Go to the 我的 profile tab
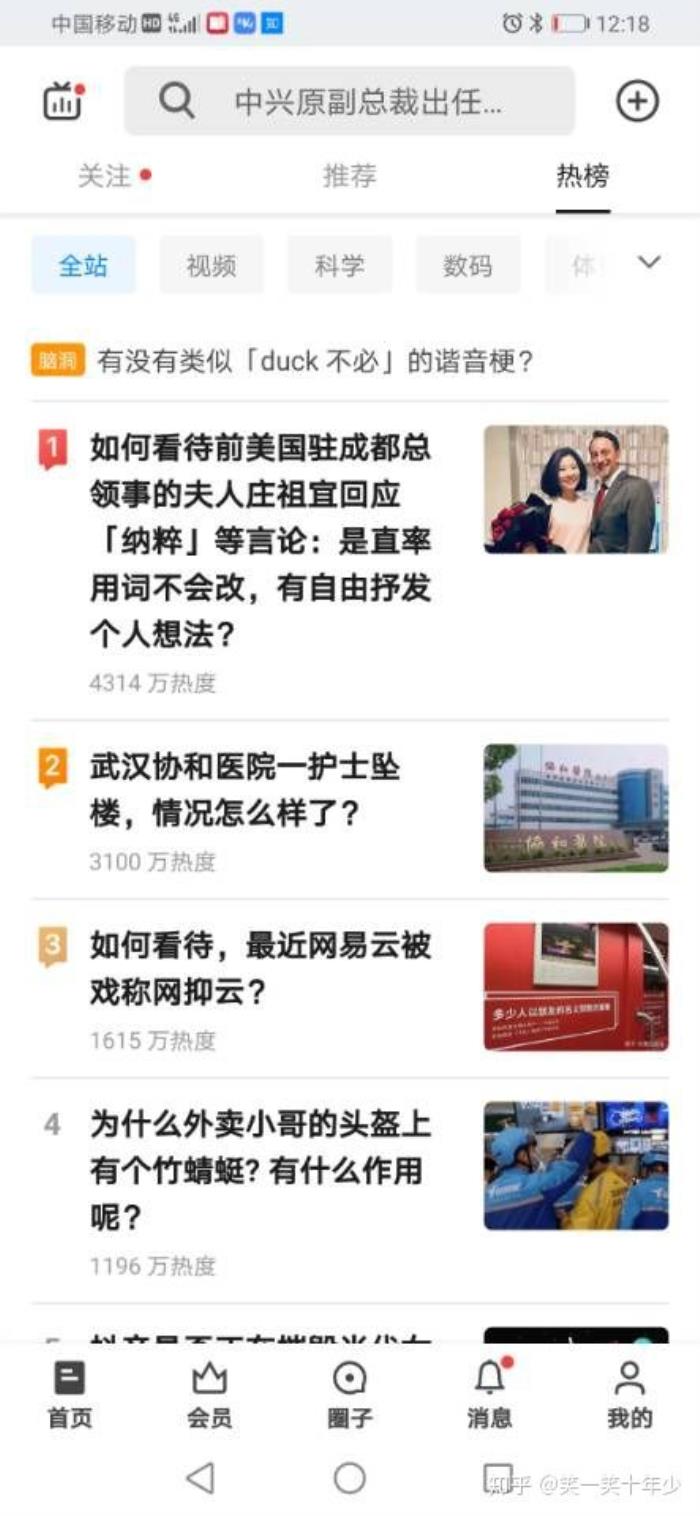 [x=629, y=1395]
